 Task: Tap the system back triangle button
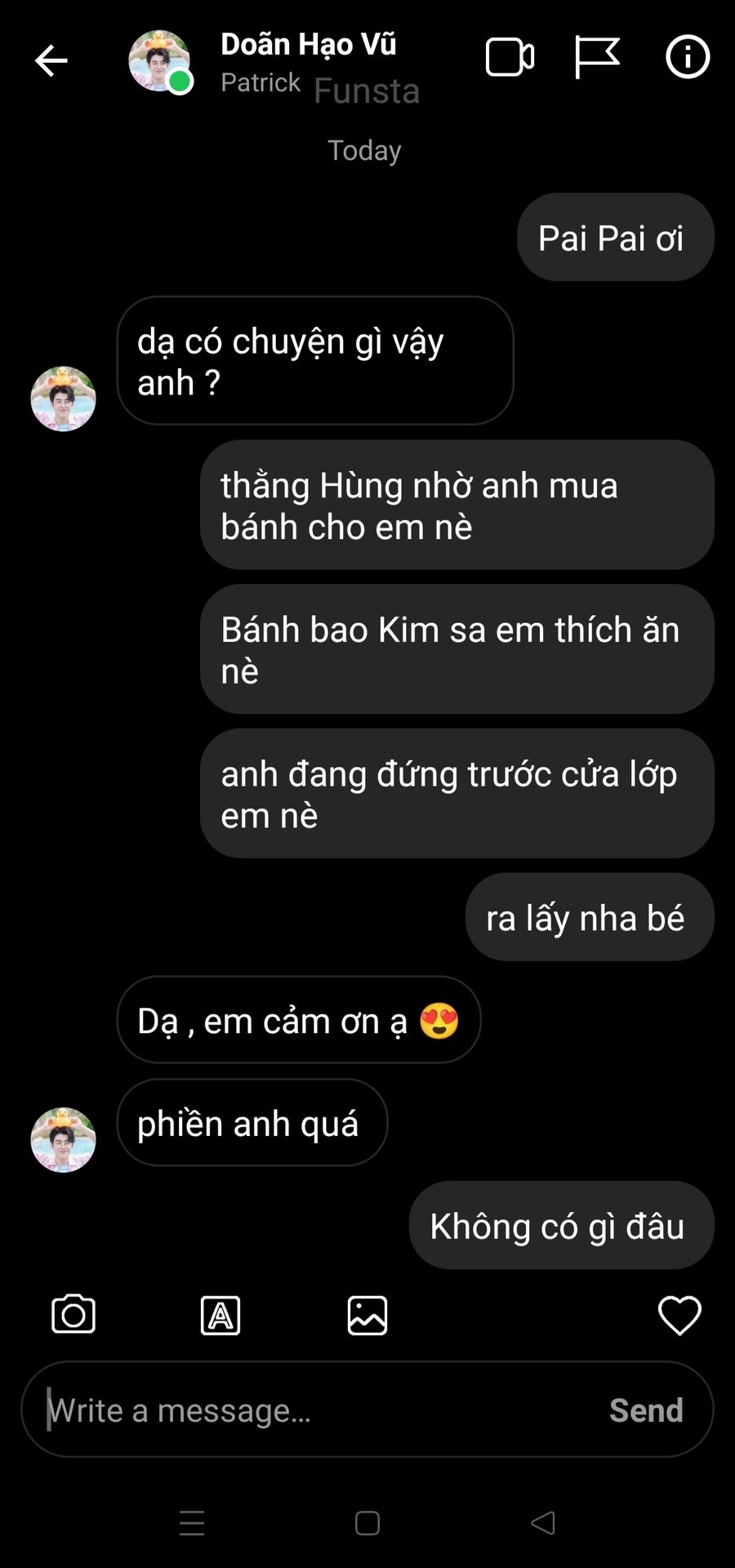coord(543,1523)
